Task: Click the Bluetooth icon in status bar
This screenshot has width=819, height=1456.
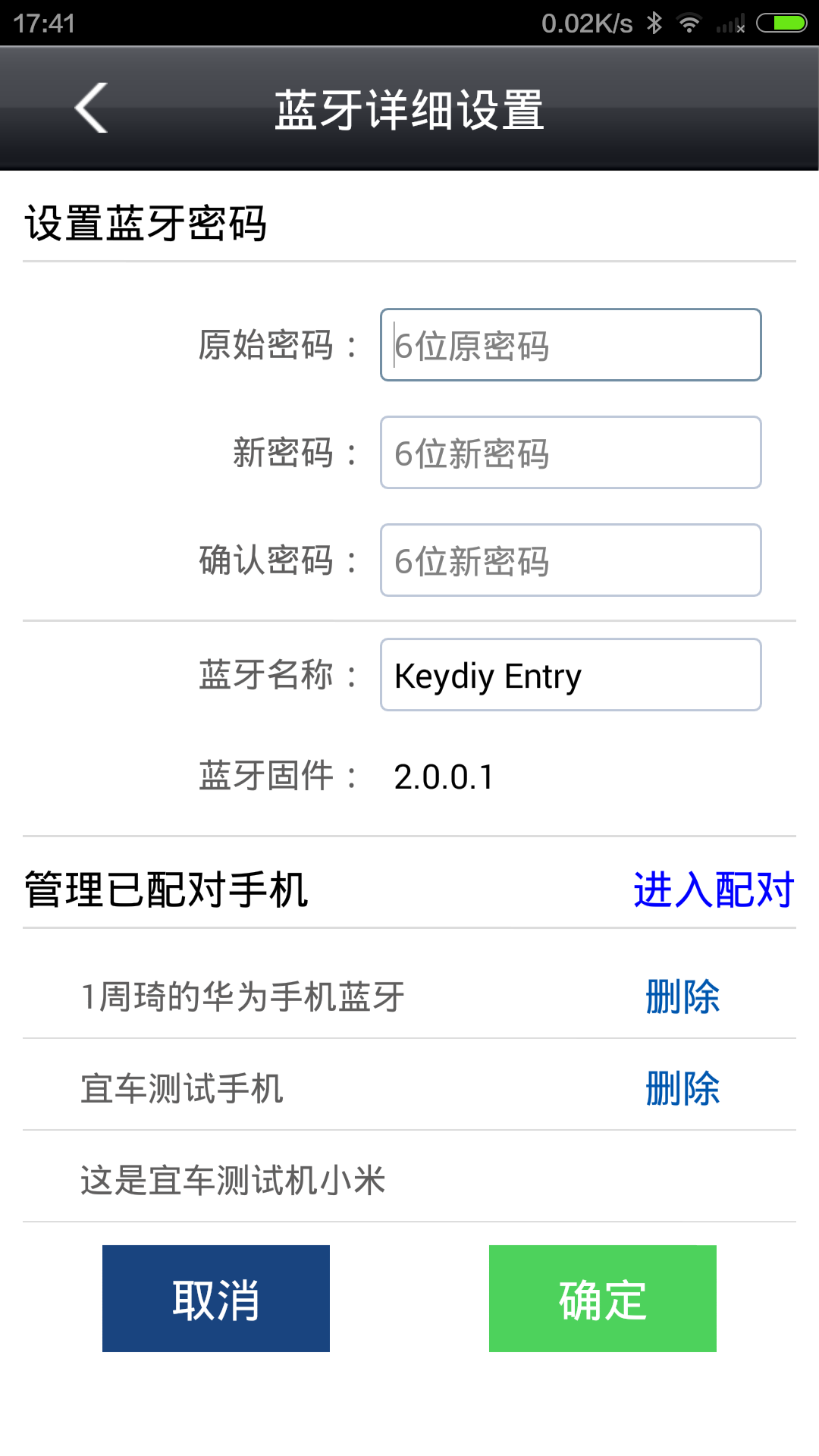Action: click(654, 23)
